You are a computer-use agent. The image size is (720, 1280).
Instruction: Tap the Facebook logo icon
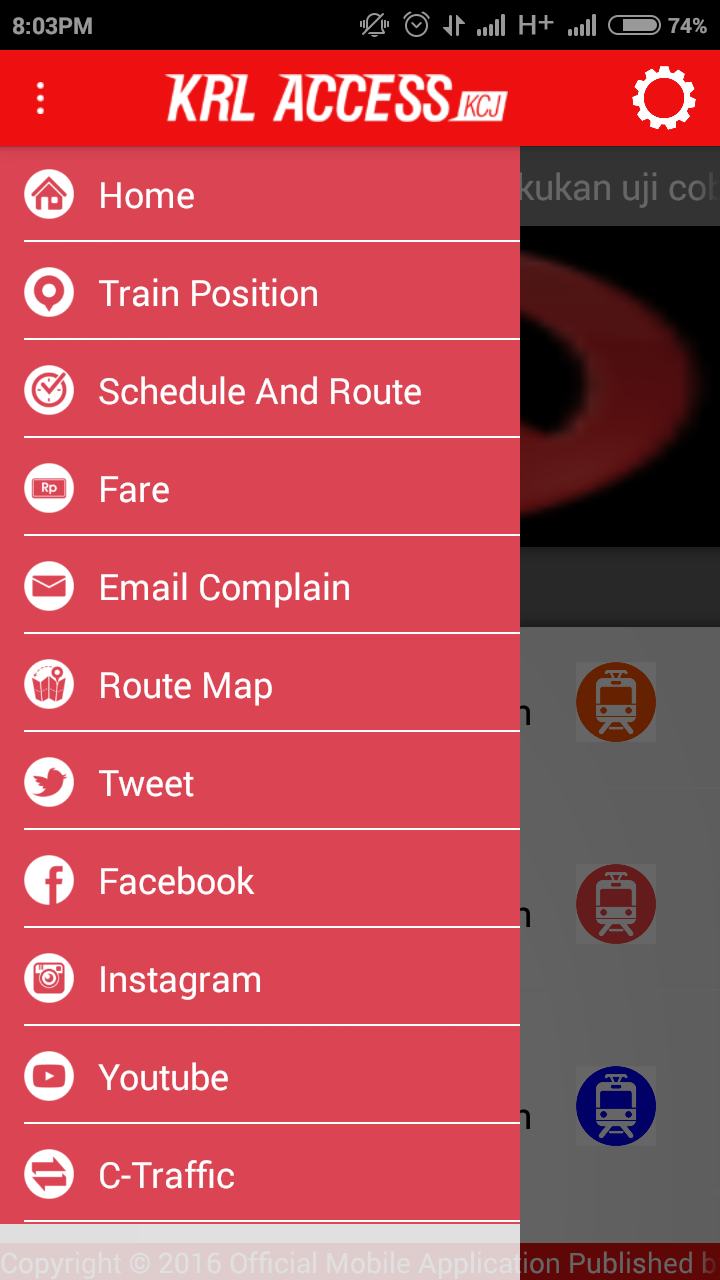49,881
